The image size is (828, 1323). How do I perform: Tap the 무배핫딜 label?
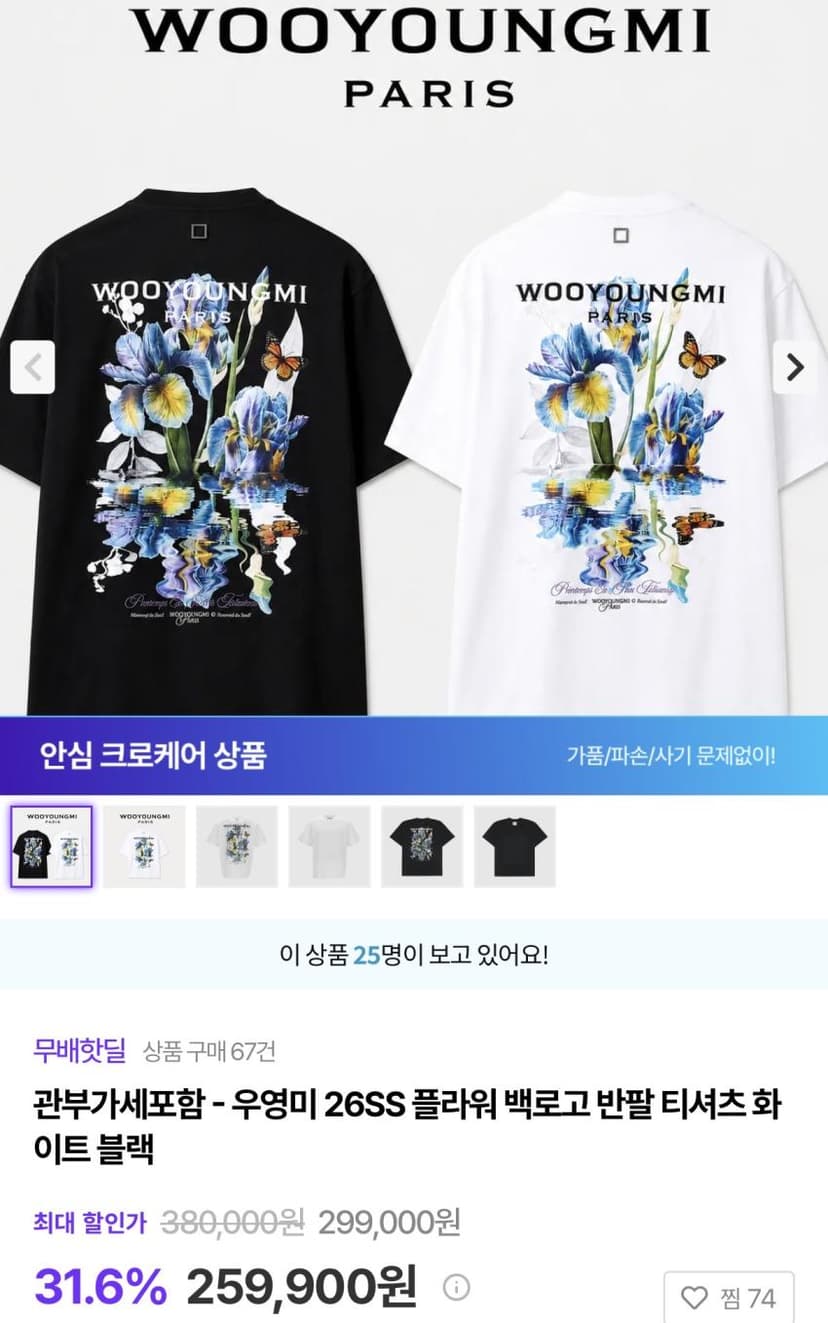coord(80,1050)
